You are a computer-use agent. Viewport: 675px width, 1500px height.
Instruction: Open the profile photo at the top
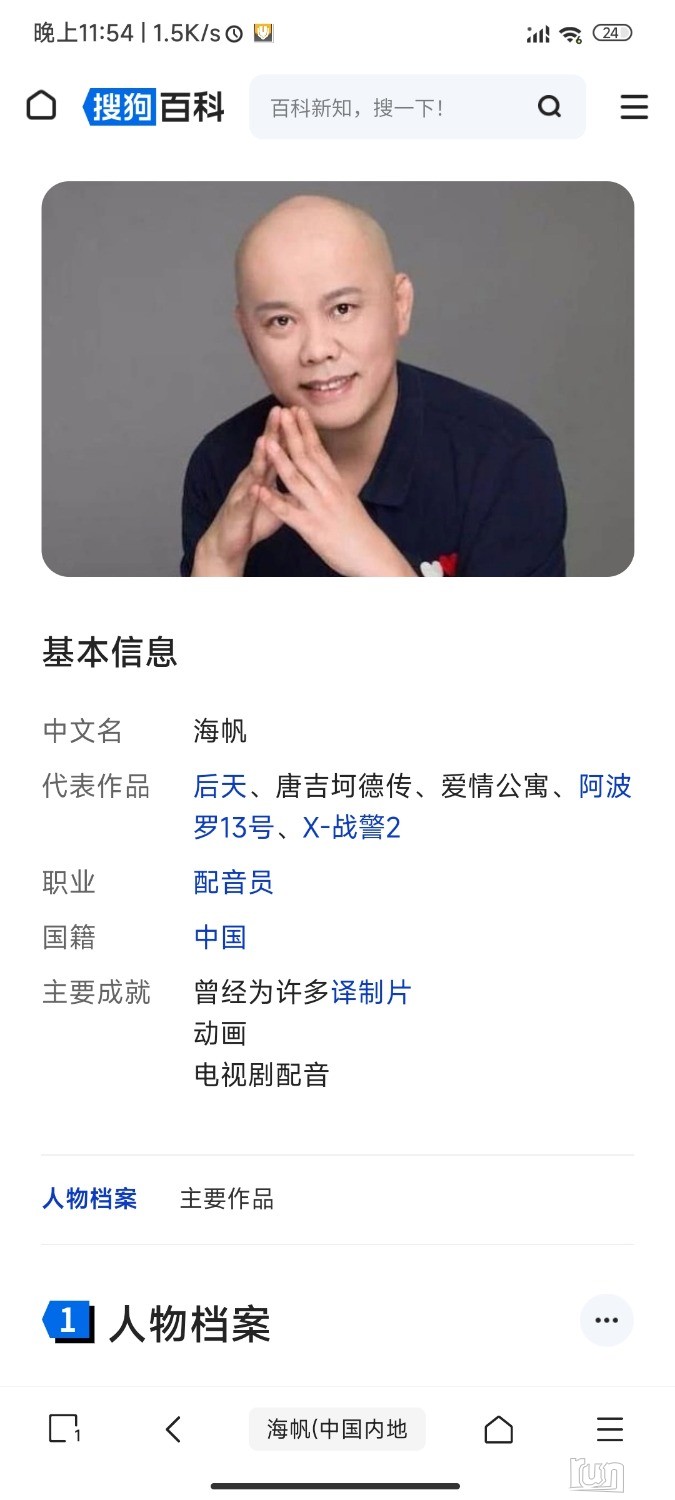point(337,378)
